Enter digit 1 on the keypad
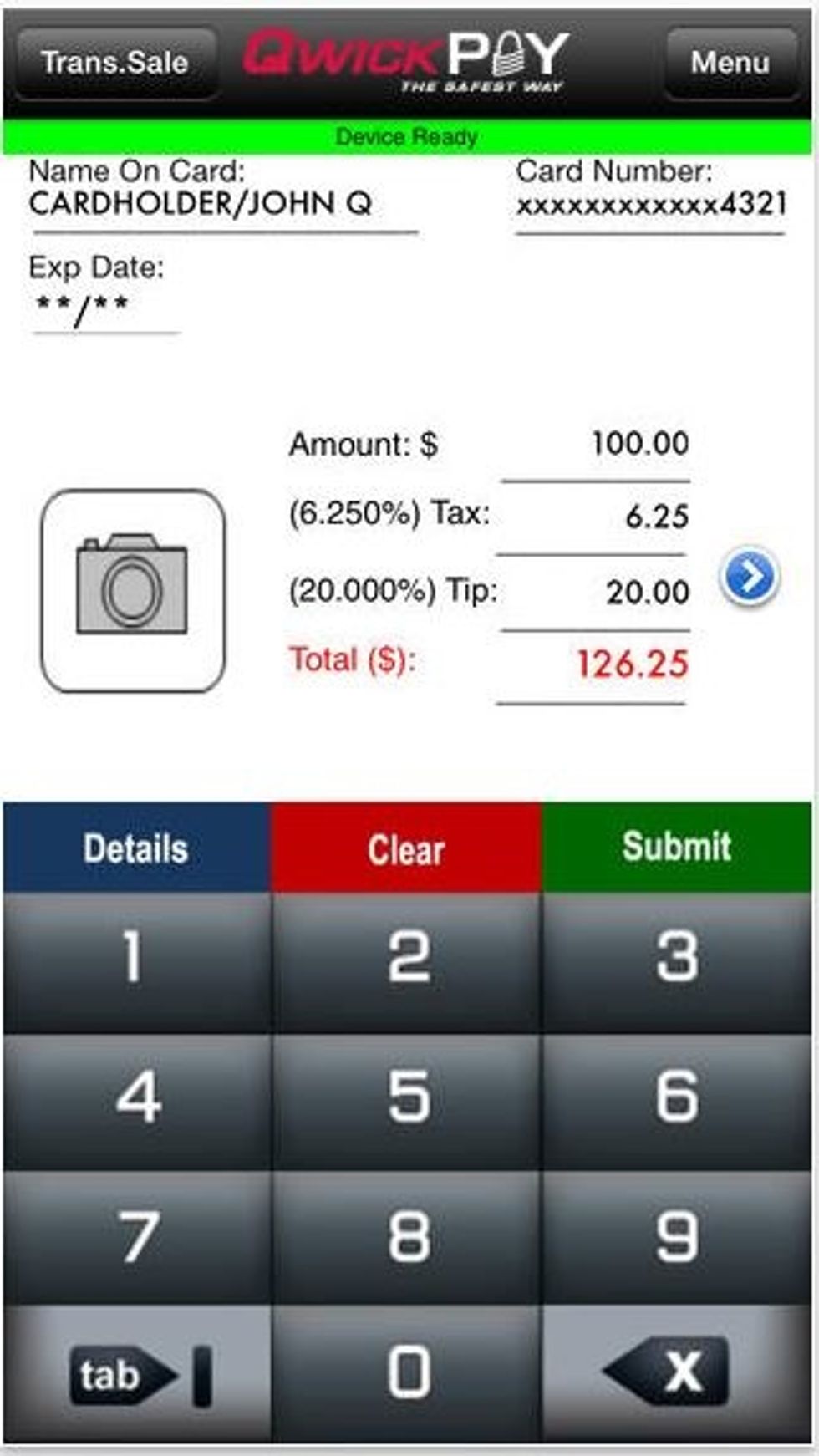 (x=134, y=958)
